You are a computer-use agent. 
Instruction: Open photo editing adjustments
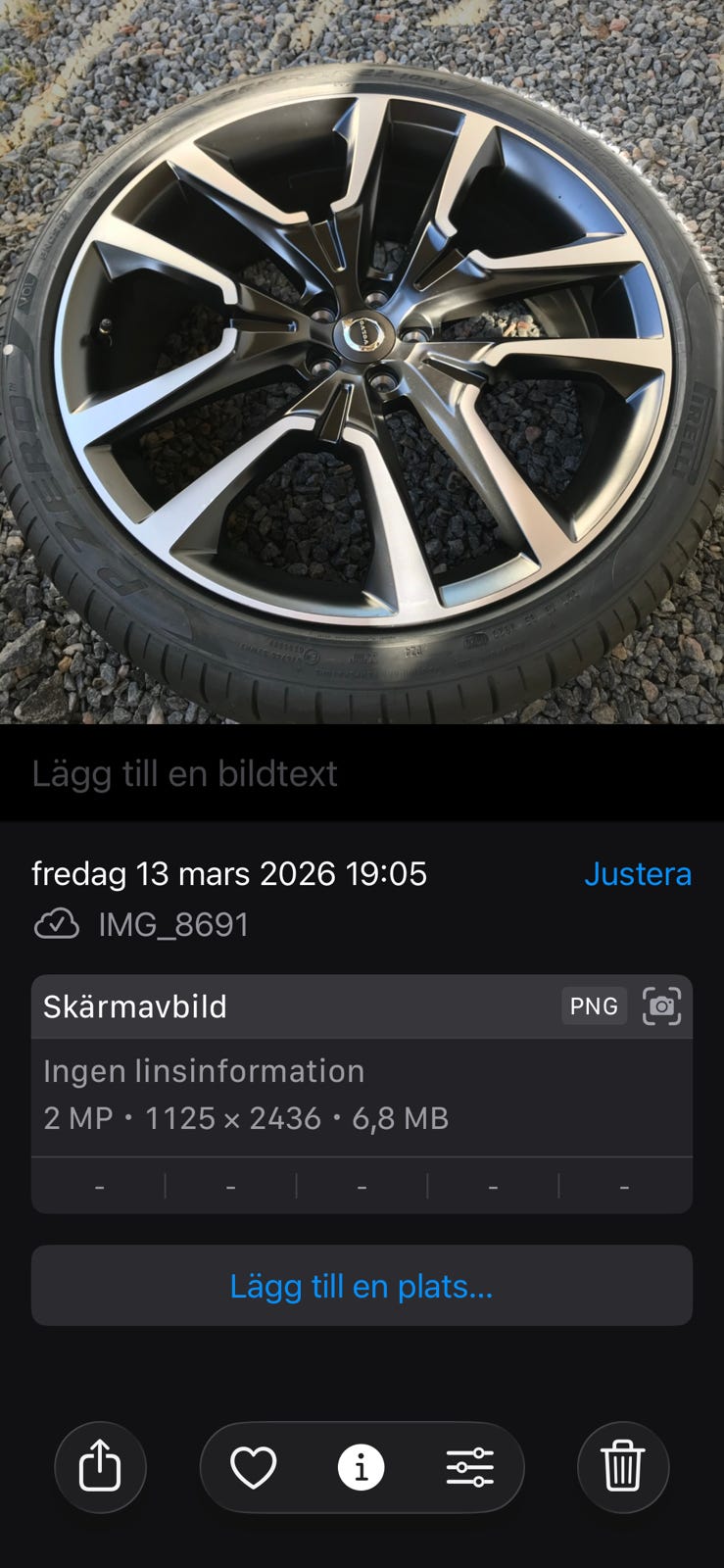pos(470,1467)
